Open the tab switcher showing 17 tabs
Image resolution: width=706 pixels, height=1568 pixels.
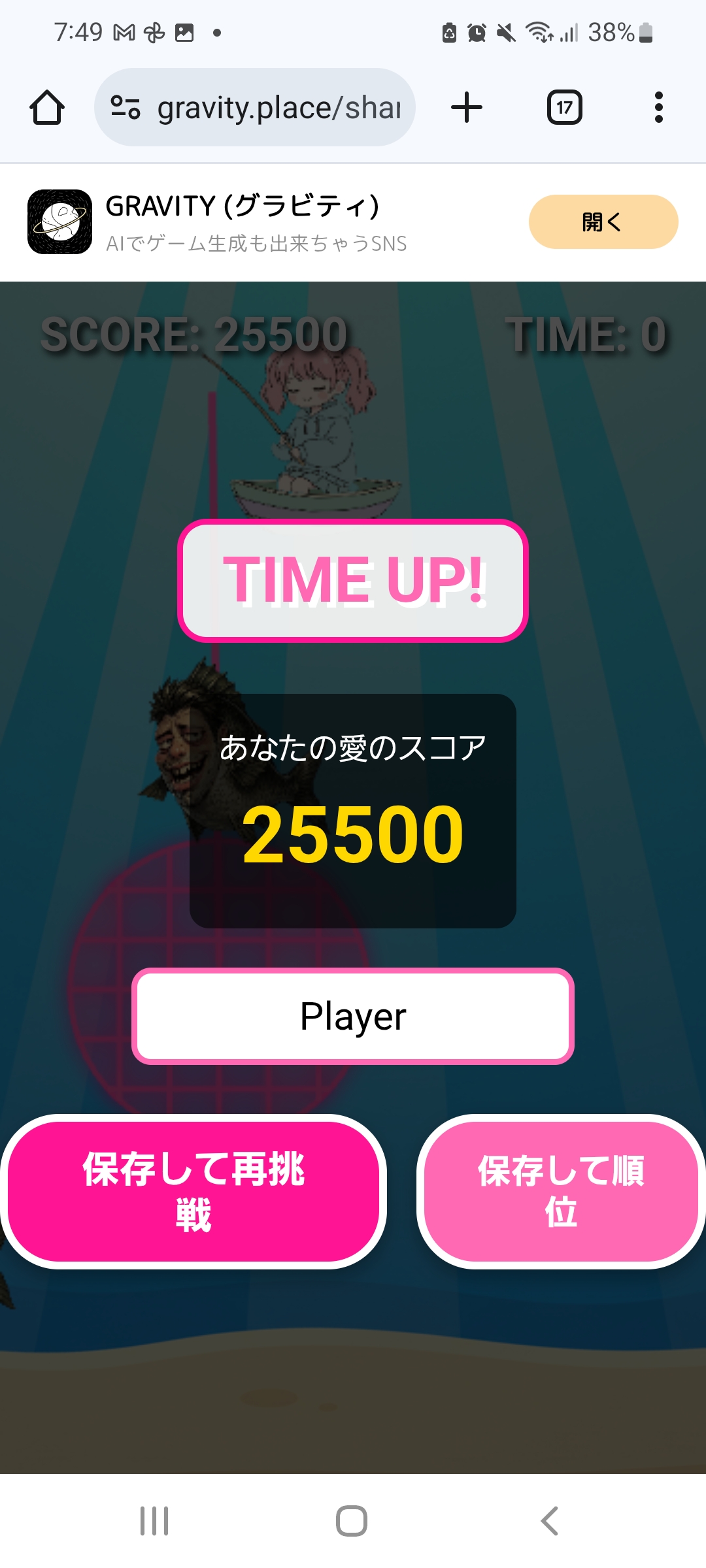click(564, 107)
